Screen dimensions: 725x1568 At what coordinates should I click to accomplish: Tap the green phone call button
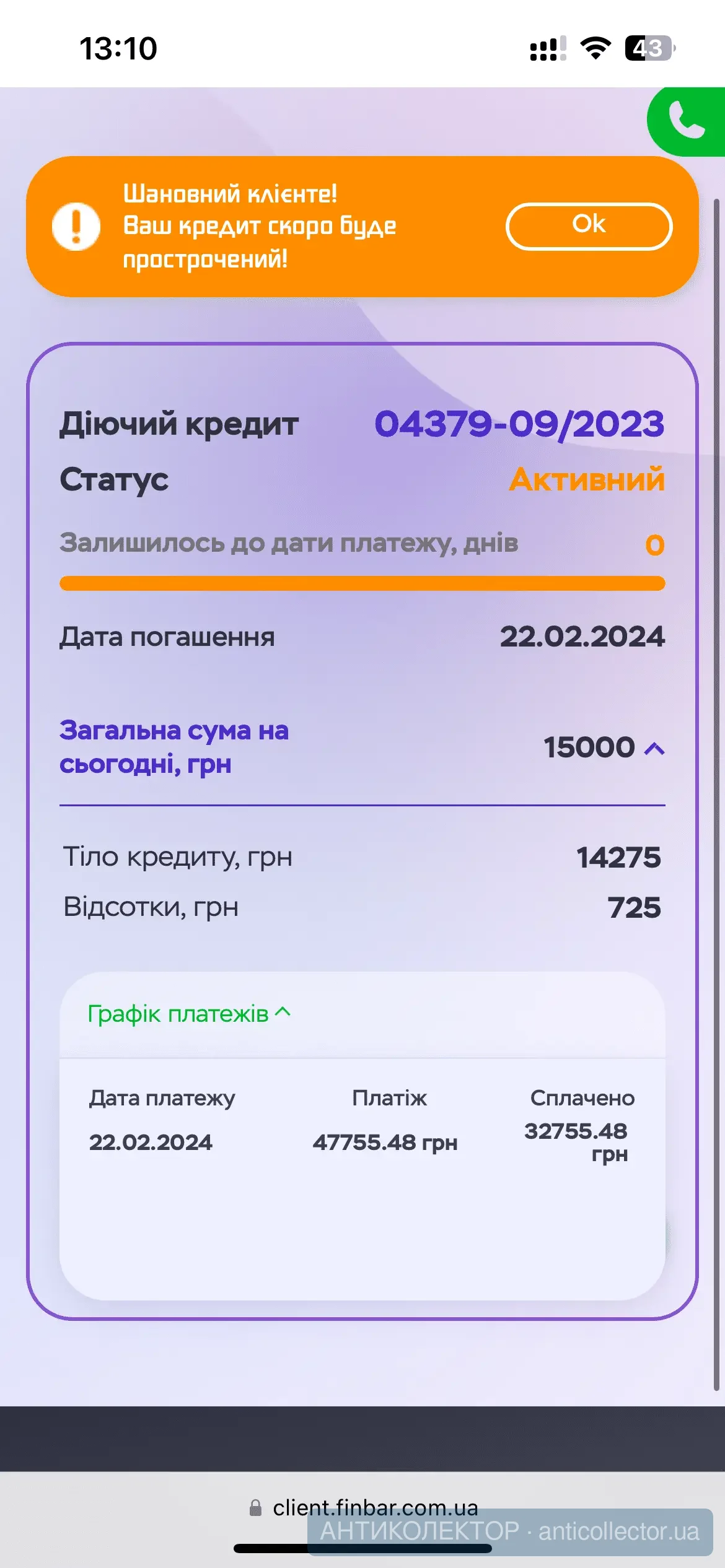pyautogui.click(x=687, y=121)
